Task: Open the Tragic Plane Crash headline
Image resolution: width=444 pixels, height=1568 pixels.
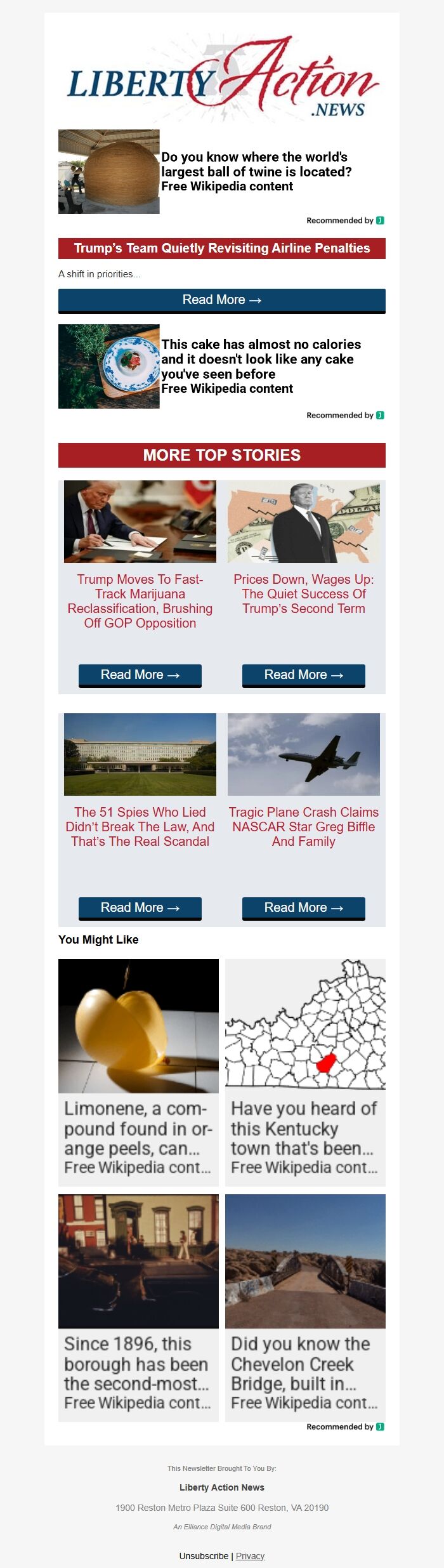Action: (303, 827)
